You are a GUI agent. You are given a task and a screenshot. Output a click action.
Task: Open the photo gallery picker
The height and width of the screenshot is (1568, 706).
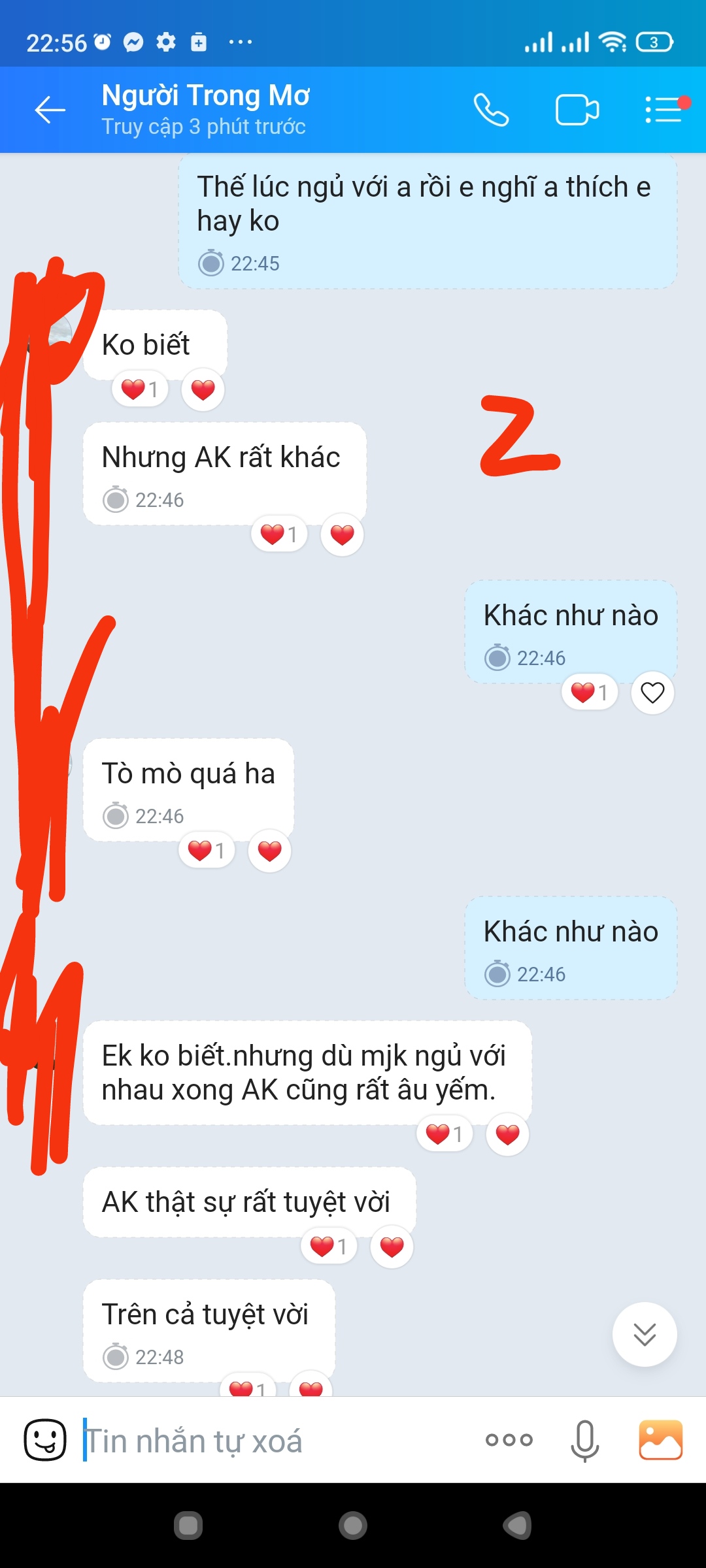coord(660,1440)
